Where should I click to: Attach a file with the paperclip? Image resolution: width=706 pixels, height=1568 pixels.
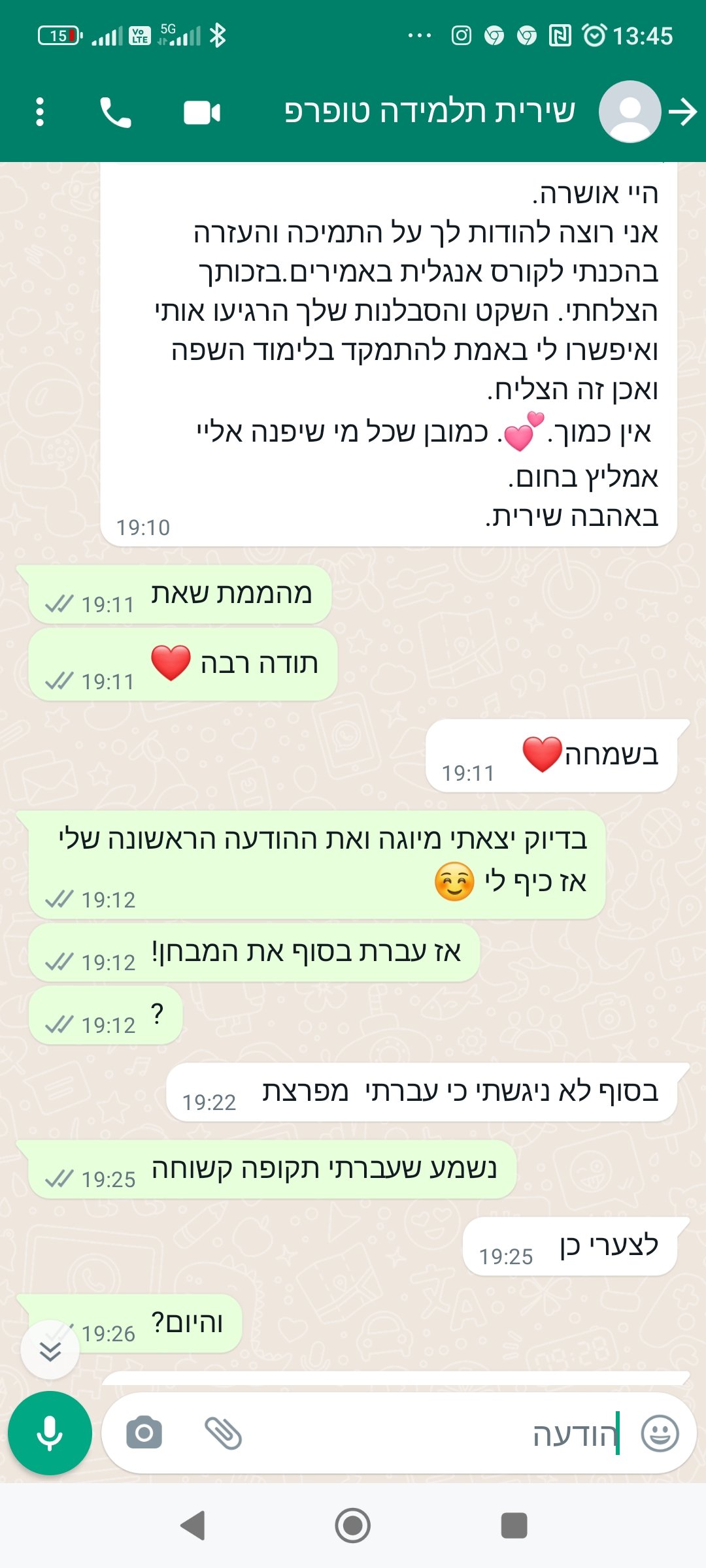[224, 1433]
